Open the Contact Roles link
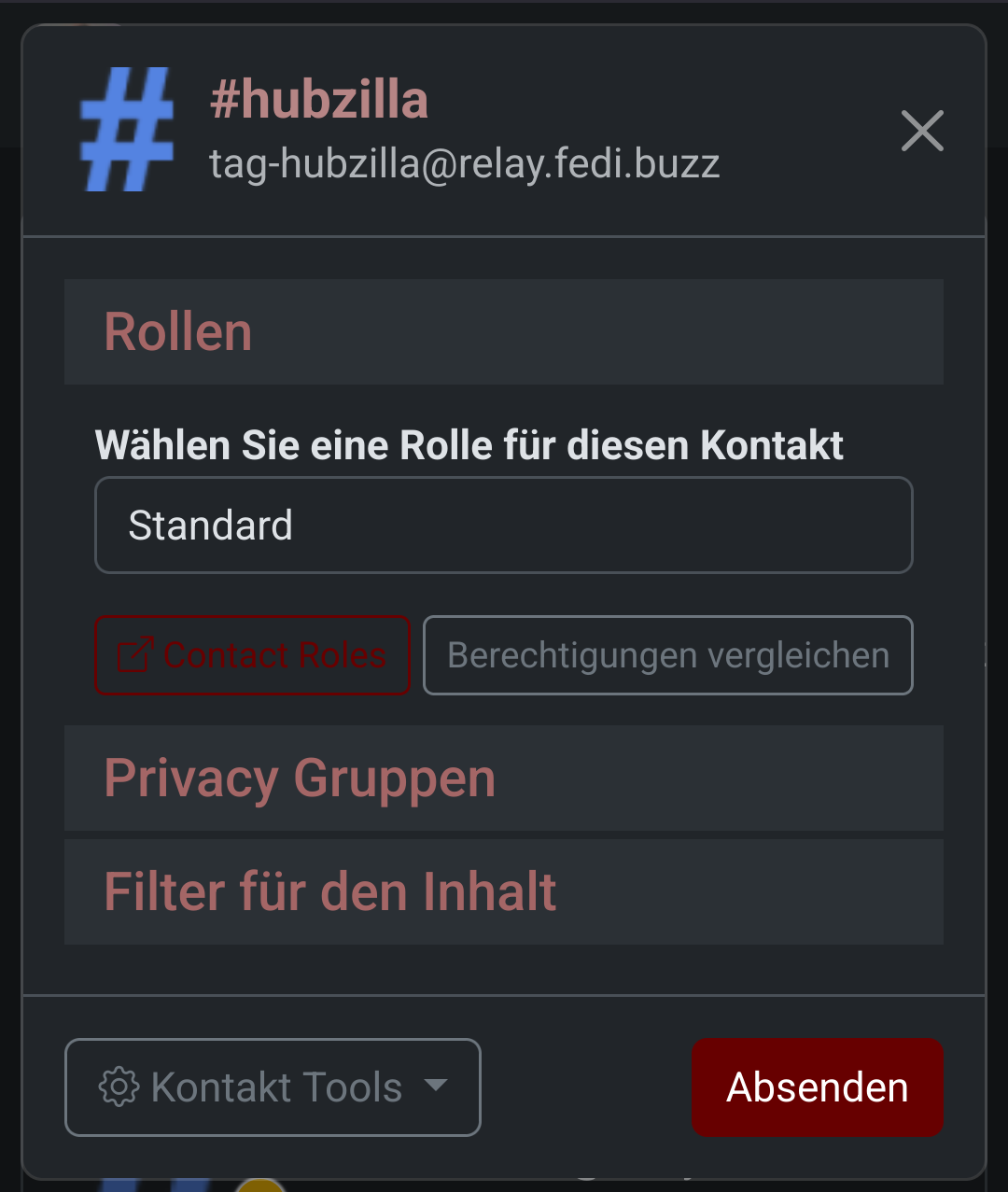1008x1192 pixels. point(252,655)
